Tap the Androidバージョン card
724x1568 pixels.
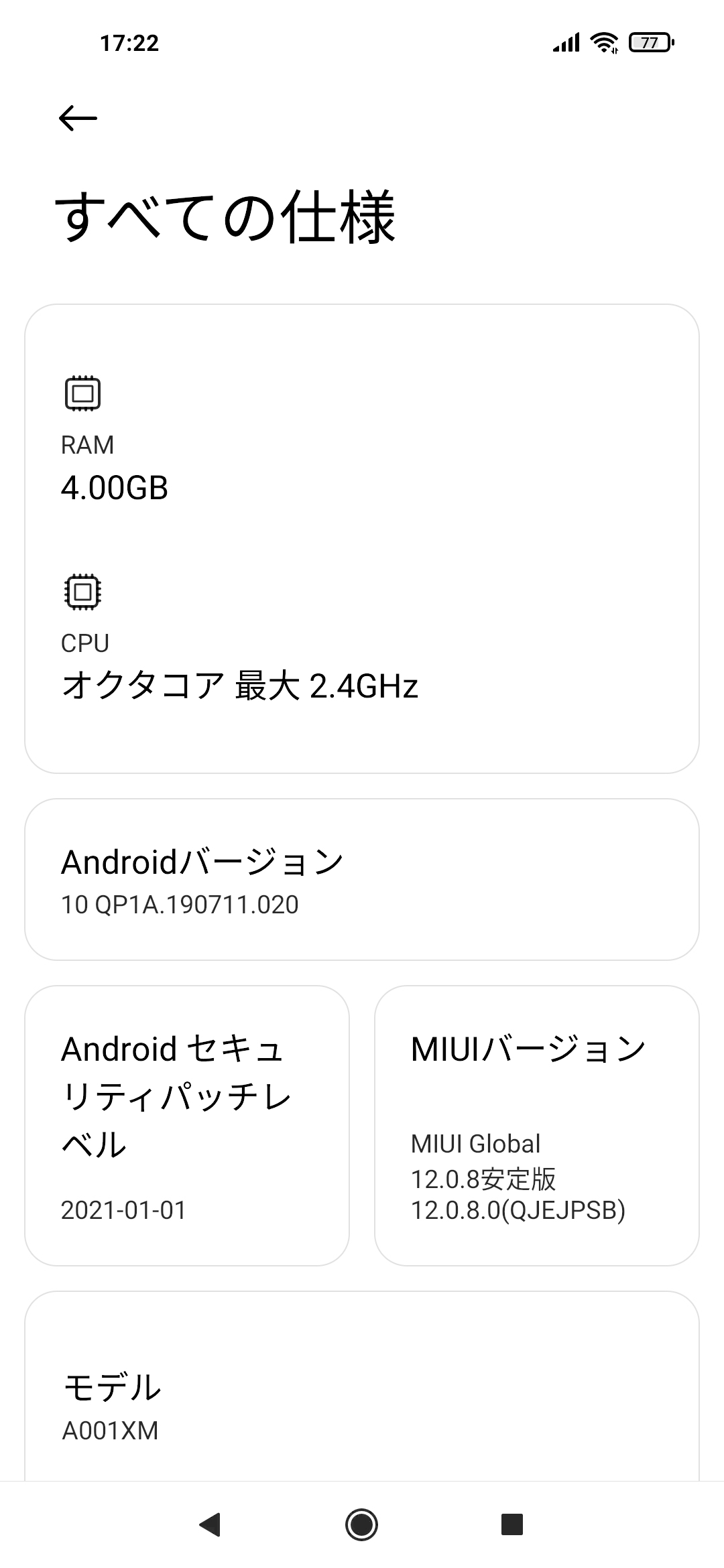pyautogui.click(x=362, y=879)
